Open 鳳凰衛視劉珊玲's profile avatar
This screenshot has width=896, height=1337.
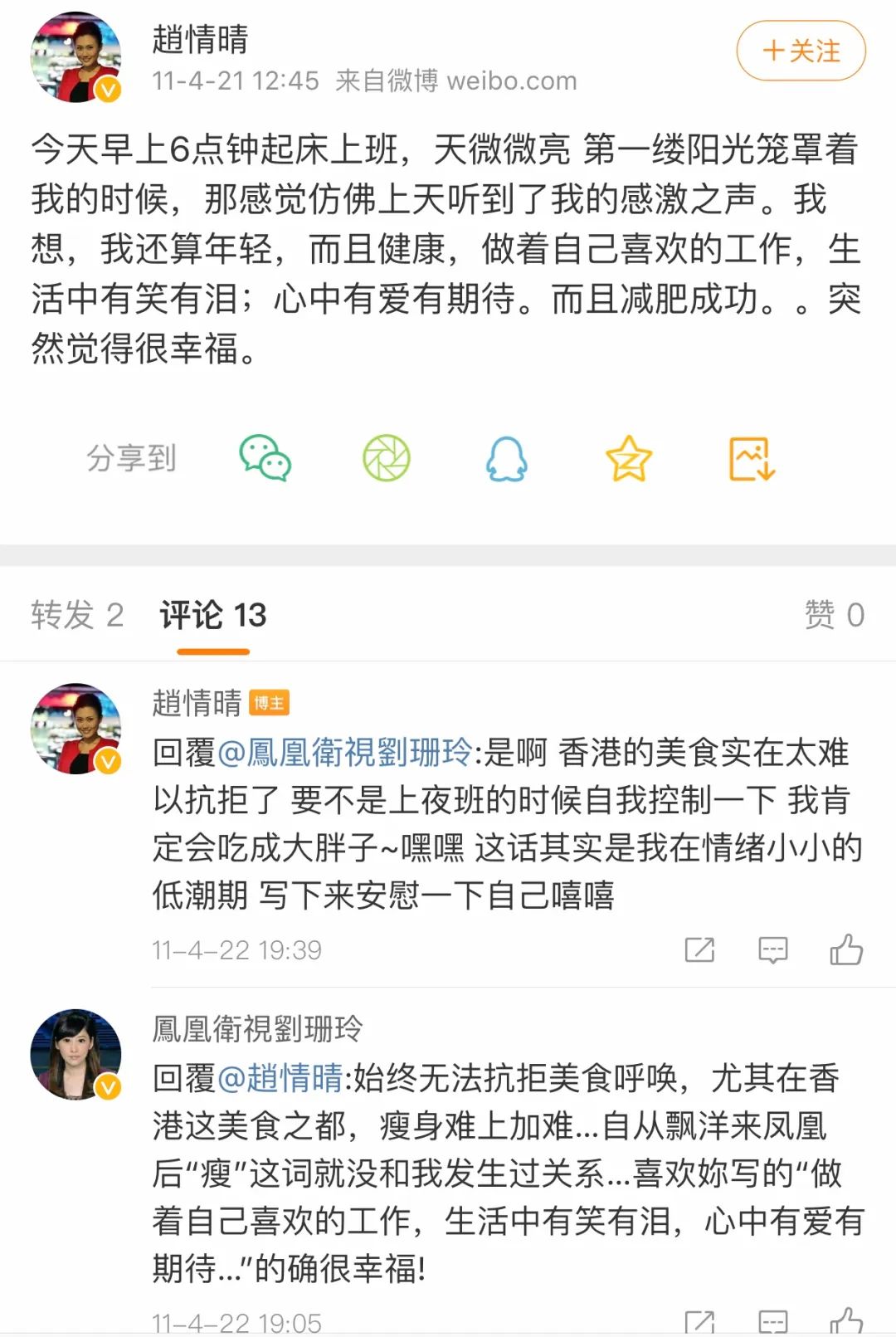click(x=75, y=1054)
